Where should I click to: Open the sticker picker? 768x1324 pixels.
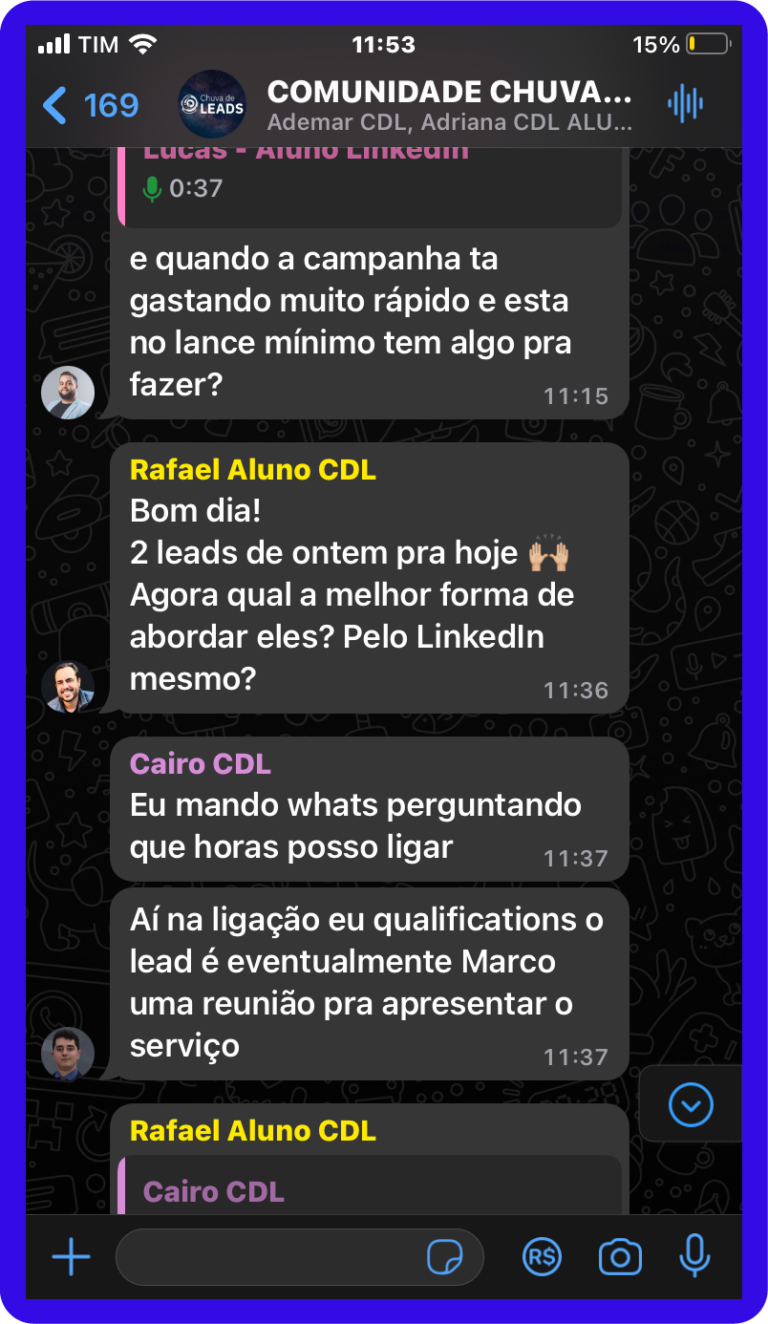pos(444,1257)
